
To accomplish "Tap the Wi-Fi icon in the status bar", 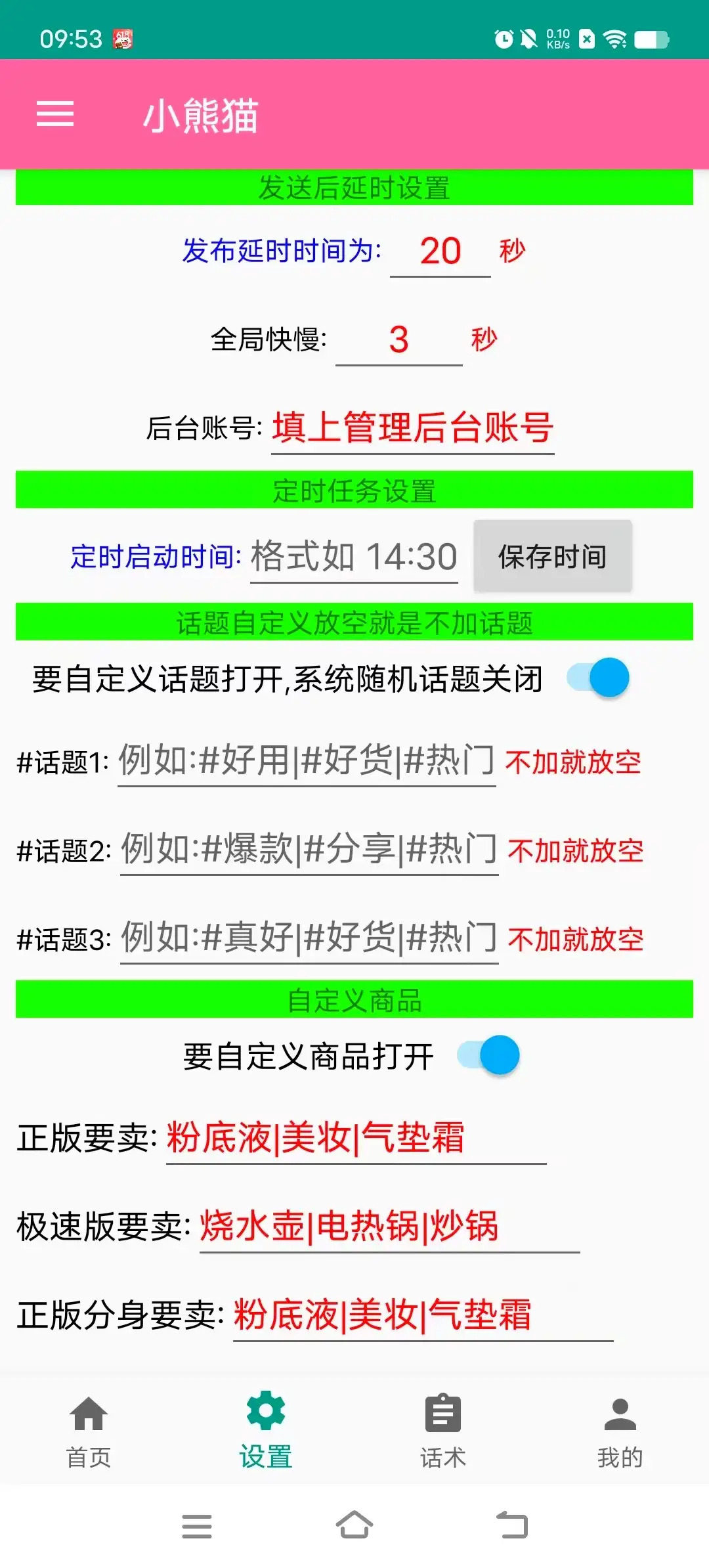I will 615,39.
